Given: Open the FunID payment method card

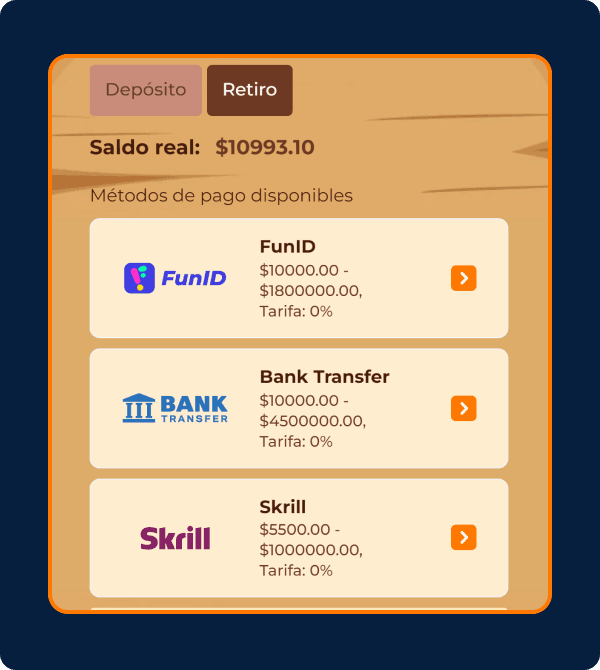Looking at the screenshot, I should pos(299,278).
